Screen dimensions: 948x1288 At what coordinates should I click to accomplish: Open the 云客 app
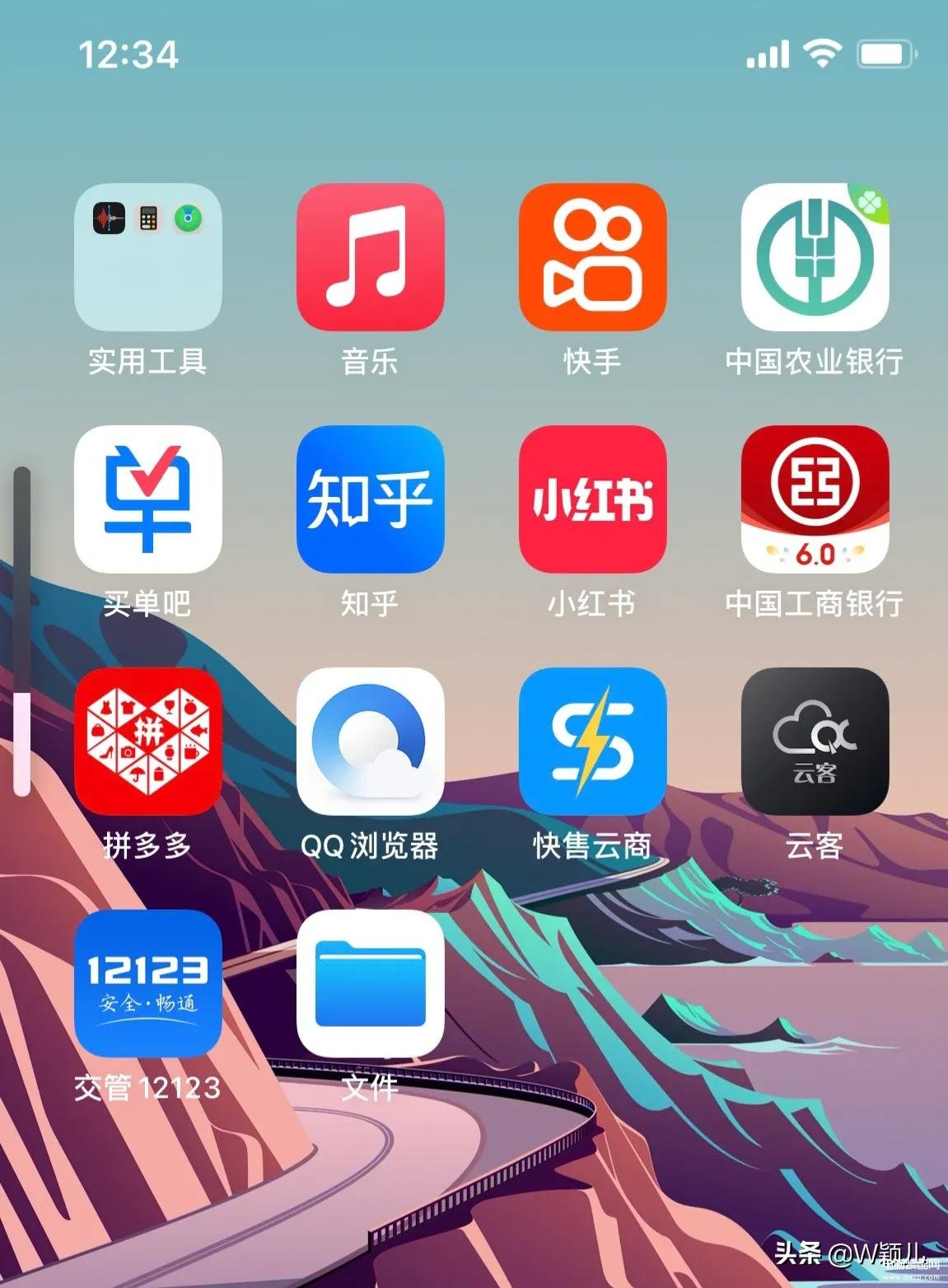(x=815, y=741)
